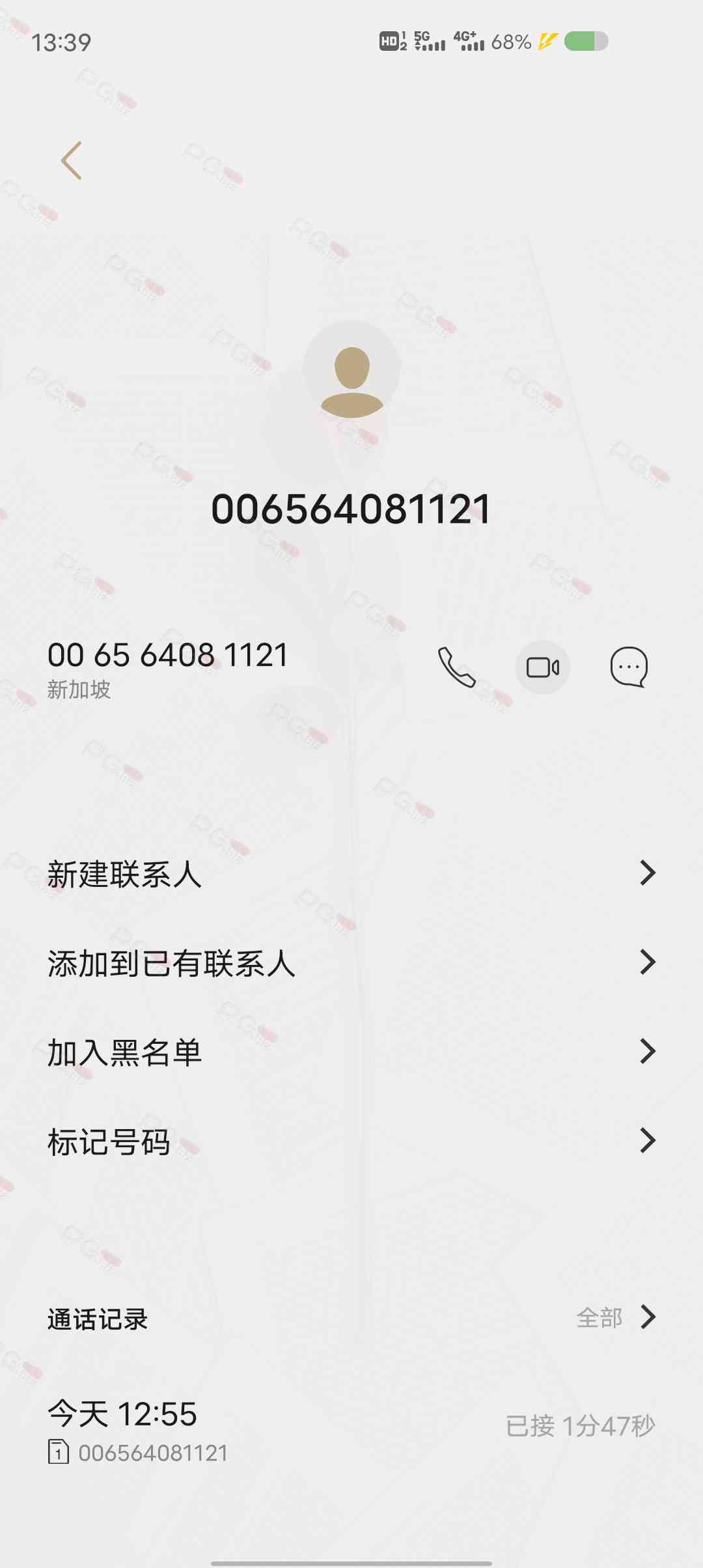This screenshot has height=1568, width=703.
Task: Open 标记号码 option
Action: 351,1141
